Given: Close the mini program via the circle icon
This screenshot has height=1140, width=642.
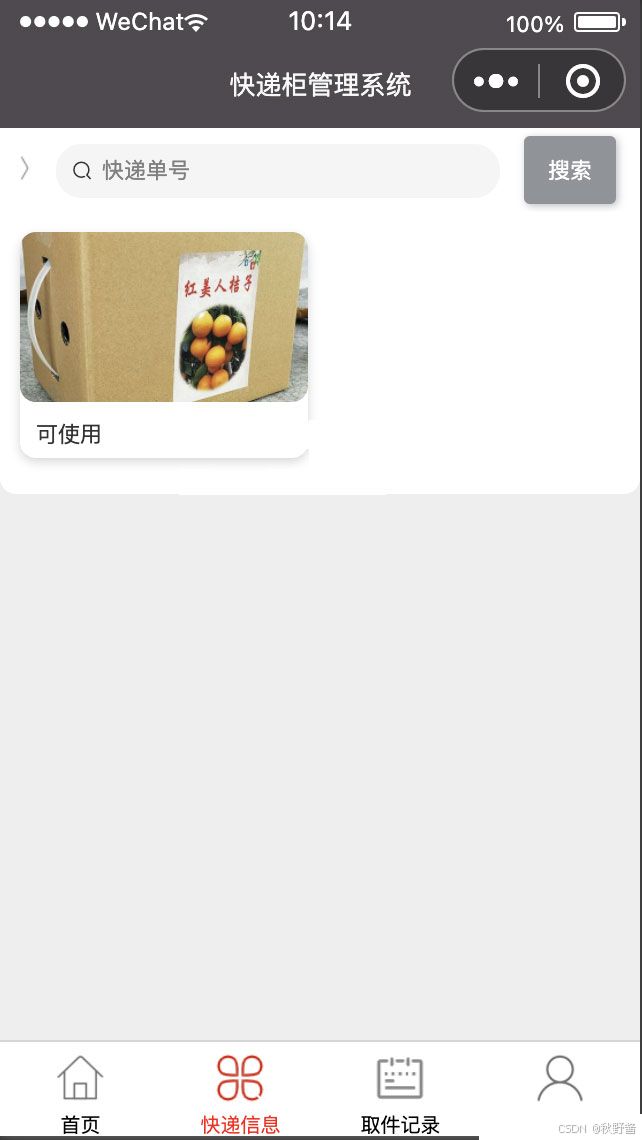Looking at the screenshot, I should (582, 81).
